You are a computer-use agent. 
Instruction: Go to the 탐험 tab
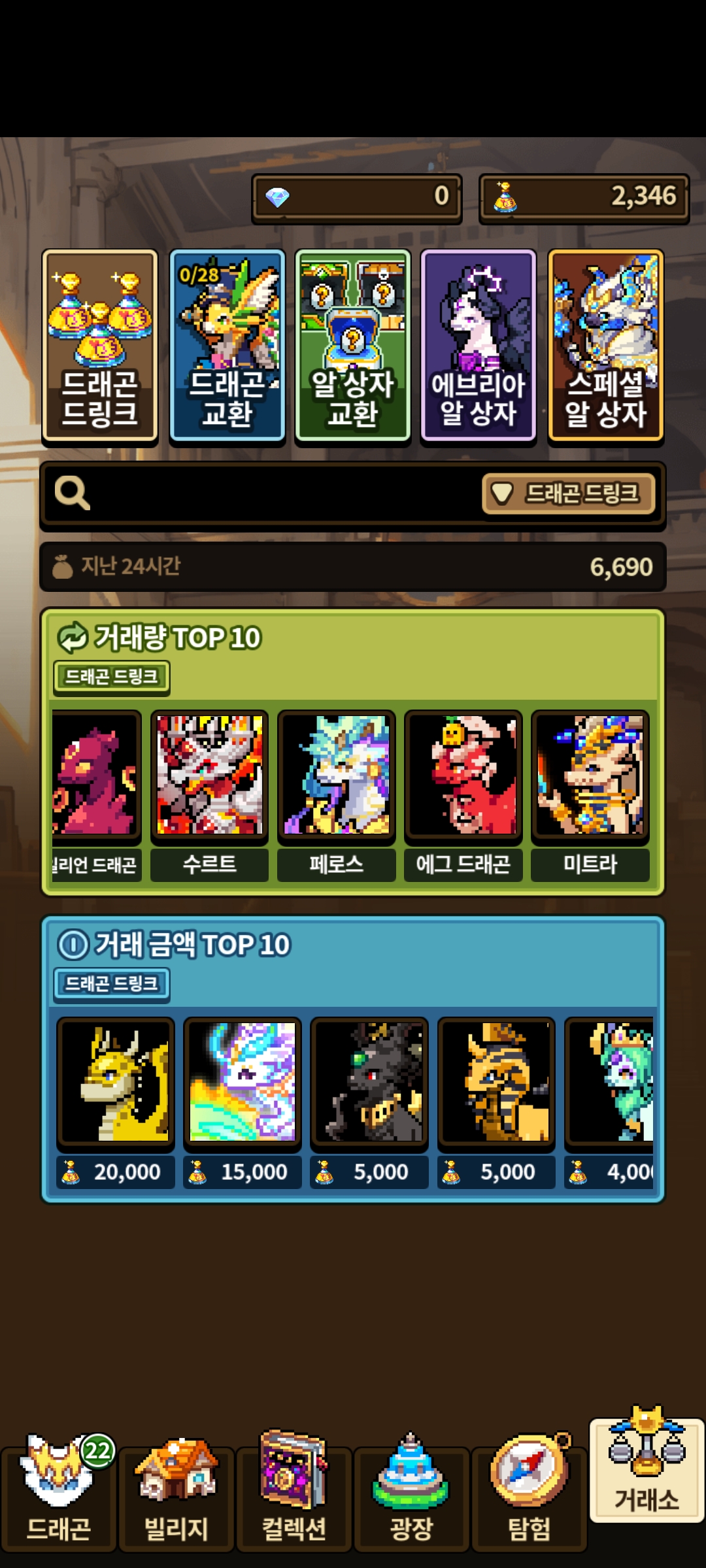tap(529, 1497)
